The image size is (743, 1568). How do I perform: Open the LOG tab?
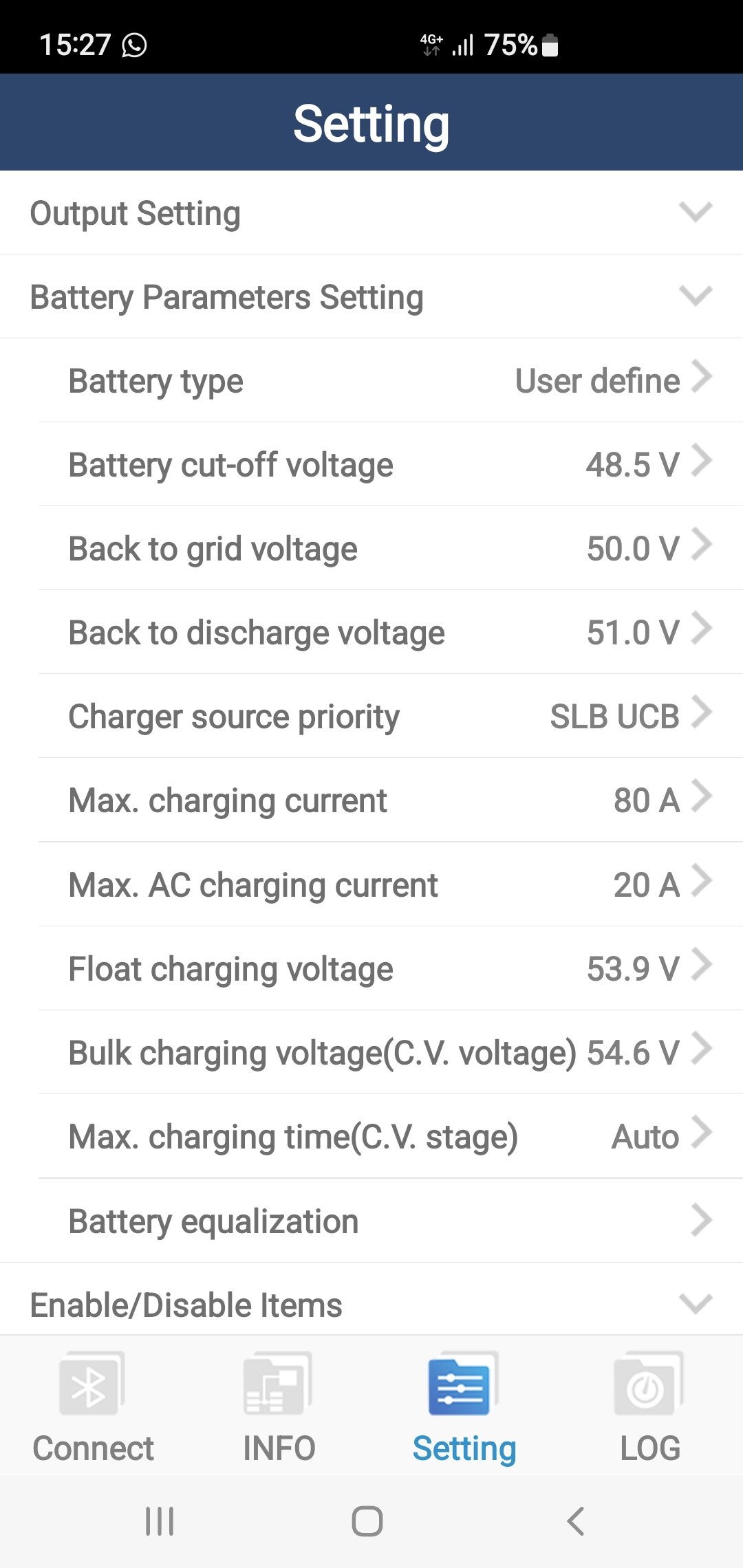pos(649,1408)
